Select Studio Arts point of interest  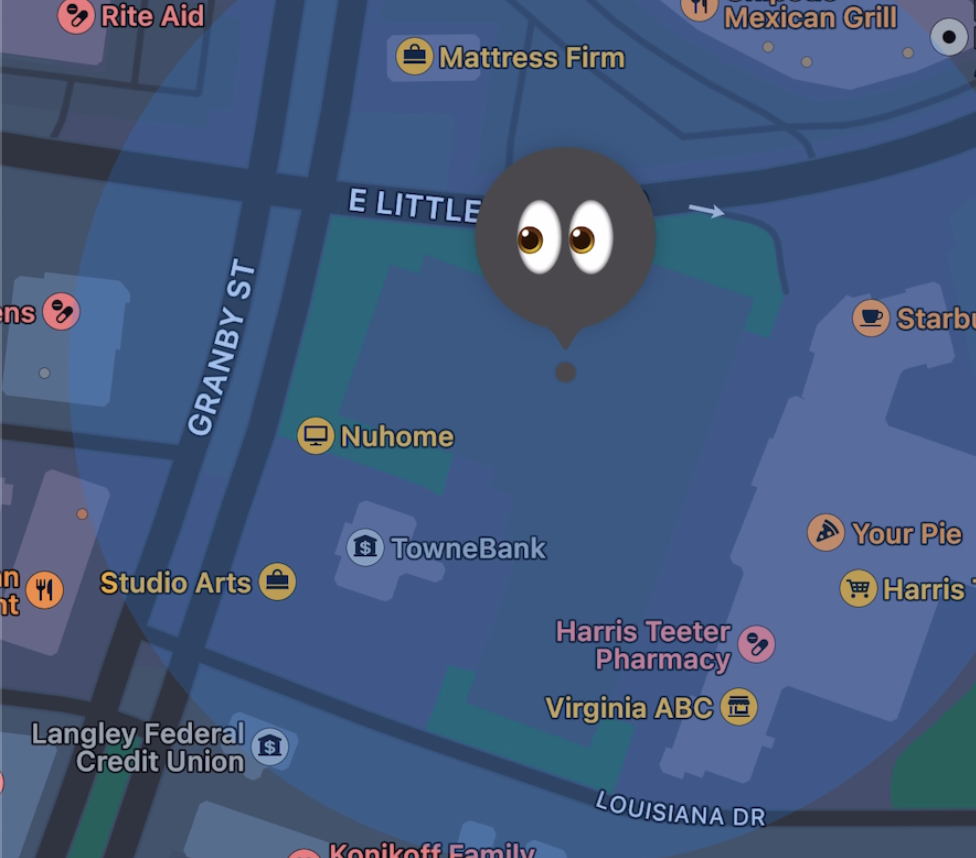[277, 581]
